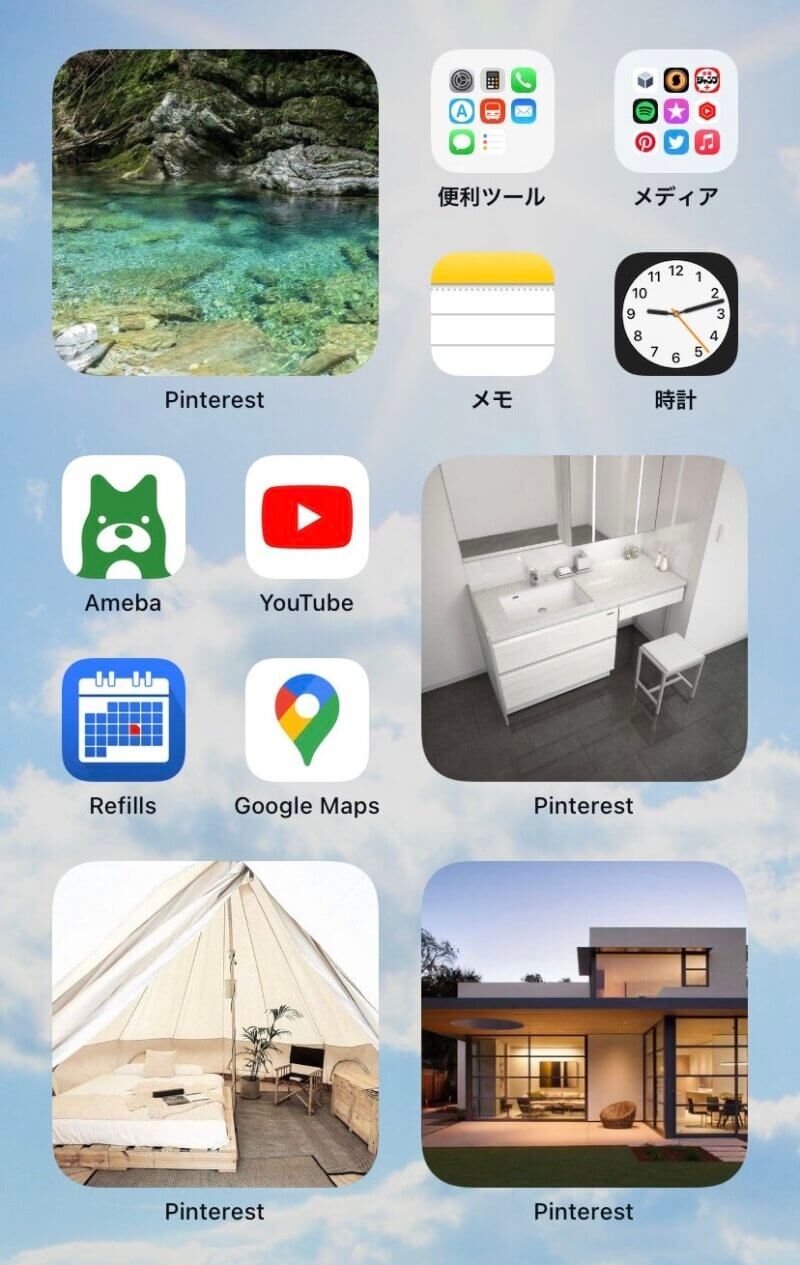Tap the Refills label under the calendar icon

pos(122,805)
